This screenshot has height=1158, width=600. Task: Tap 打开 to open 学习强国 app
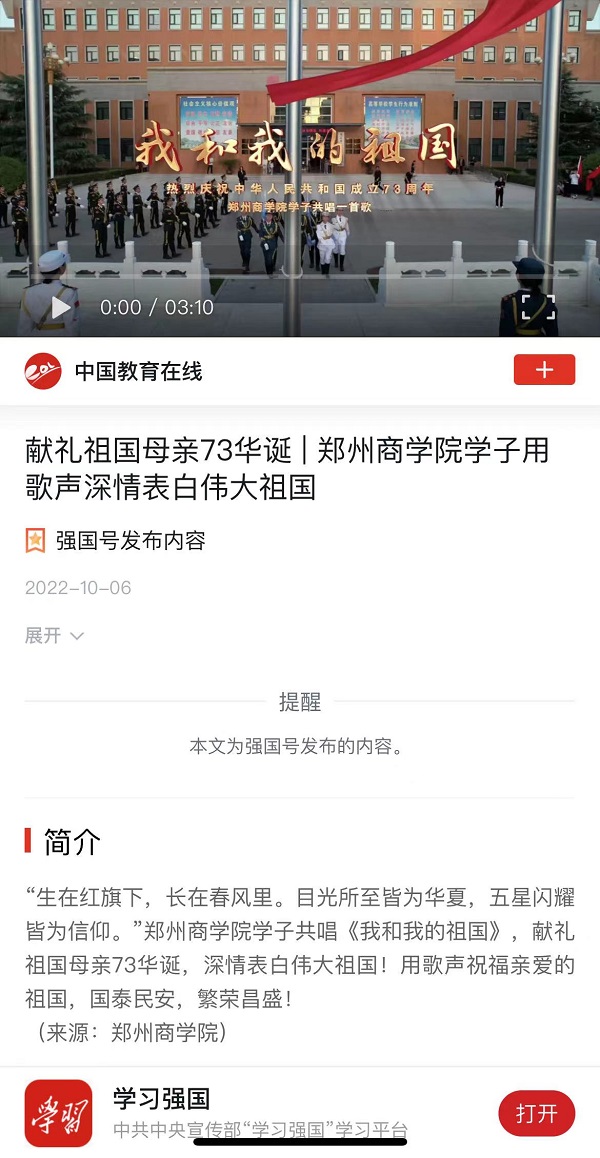[536, 1114]
